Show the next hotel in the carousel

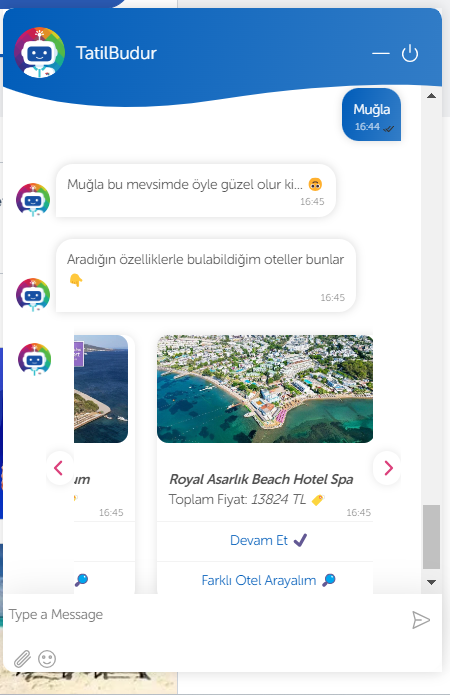point(387,468)
